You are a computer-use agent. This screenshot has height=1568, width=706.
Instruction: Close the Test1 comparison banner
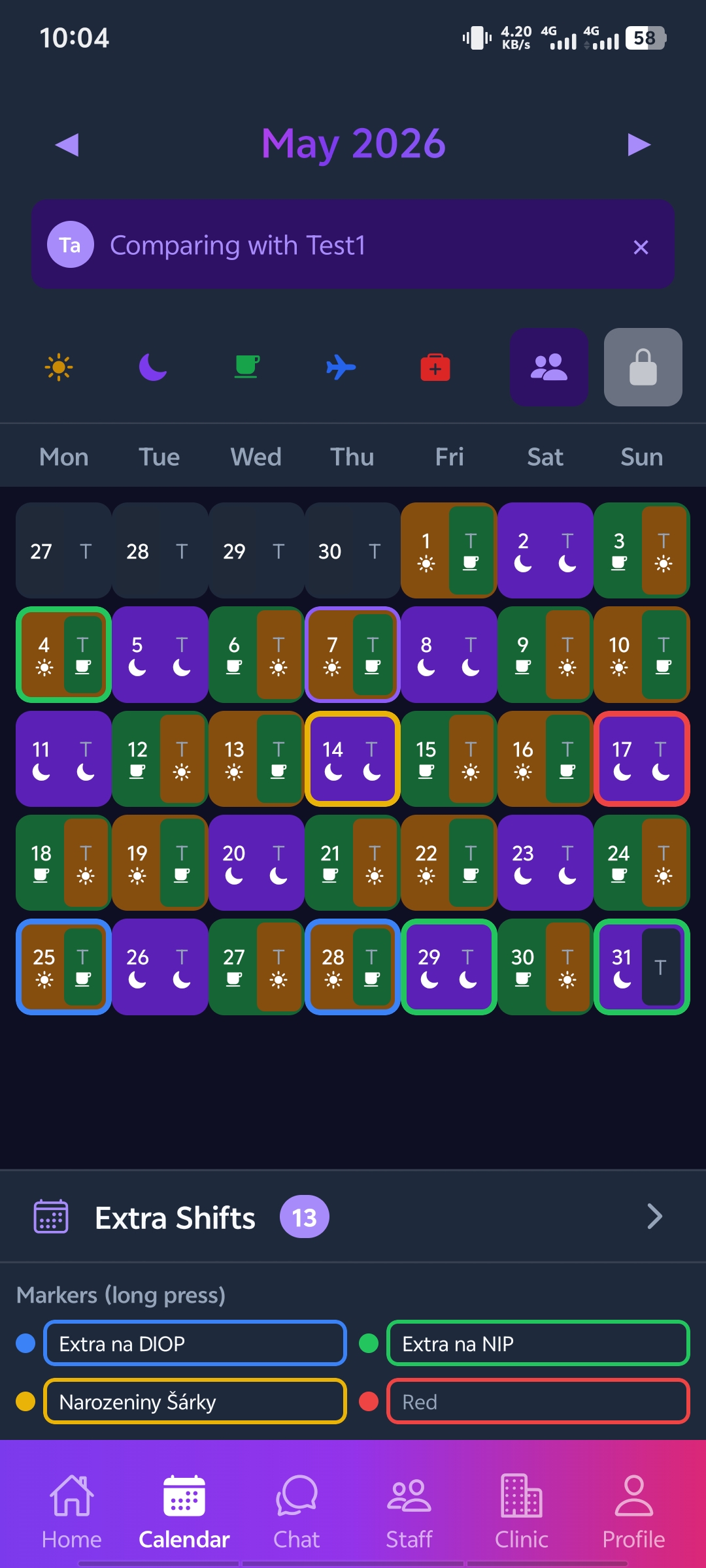click(641, 247)
